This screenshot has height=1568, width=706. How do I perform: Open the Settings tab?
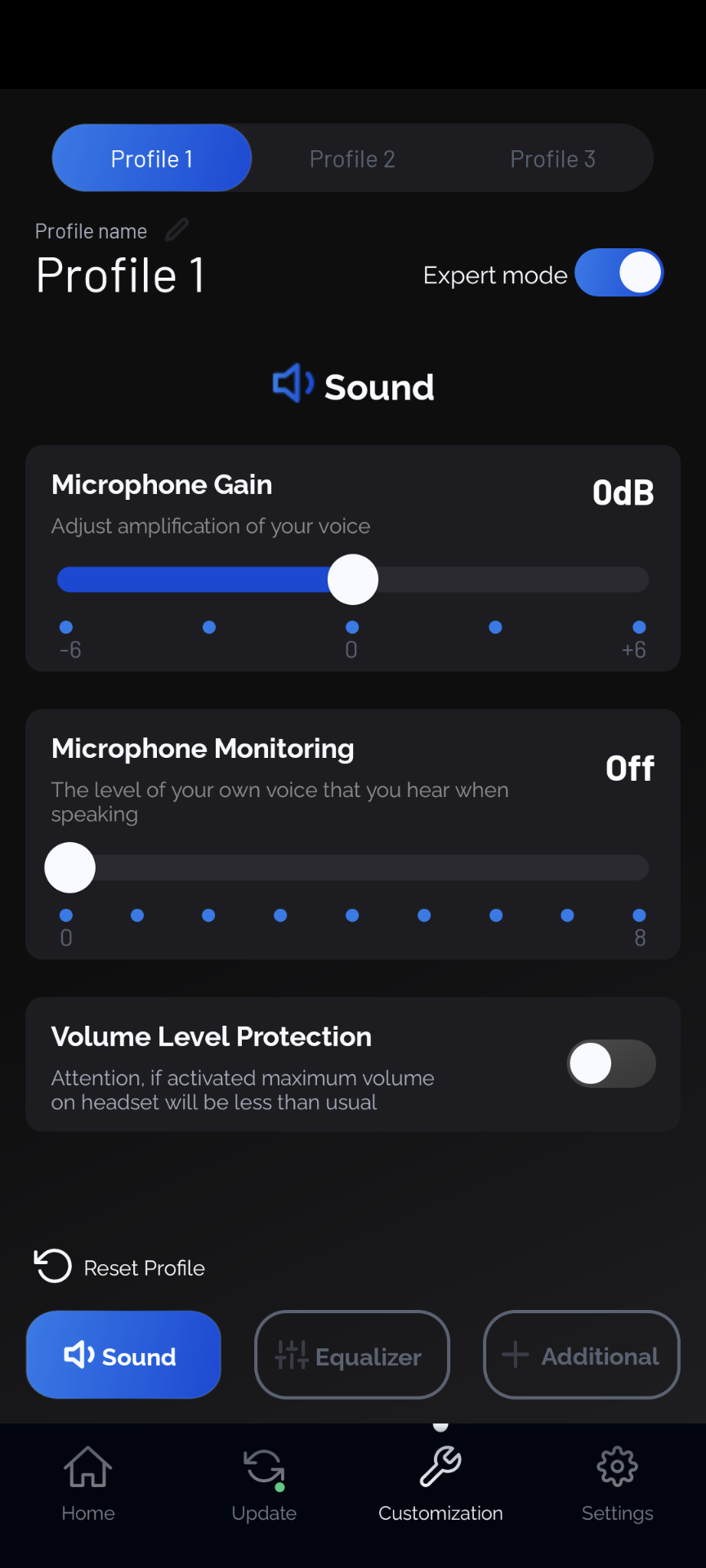618,1484
